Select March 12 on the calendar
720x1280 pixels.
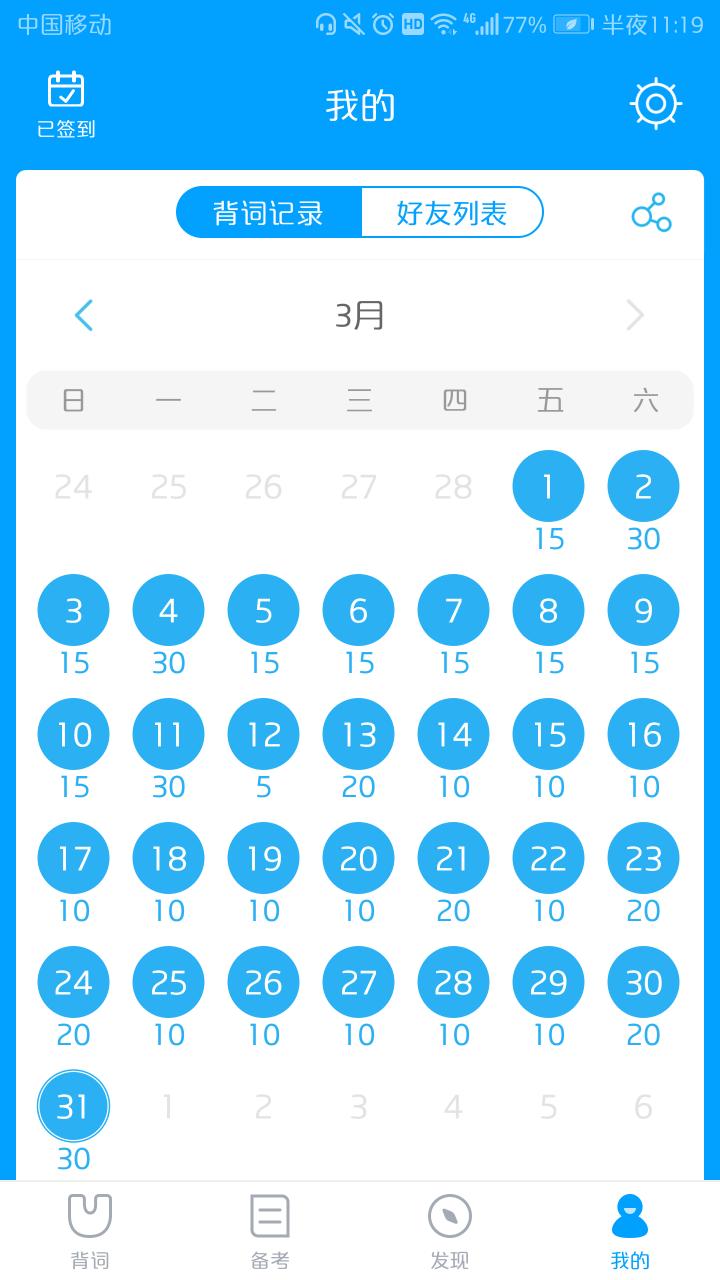click(263, 734)
